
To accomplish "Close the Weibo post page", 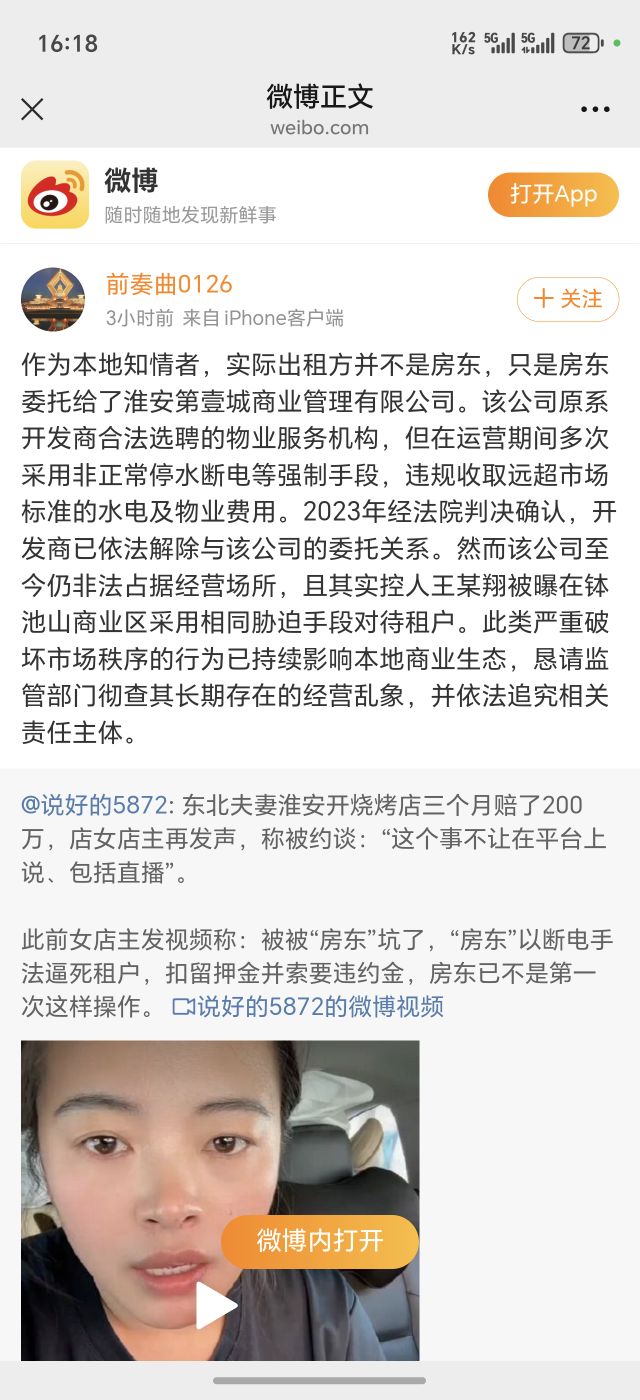I will [32, 109].
